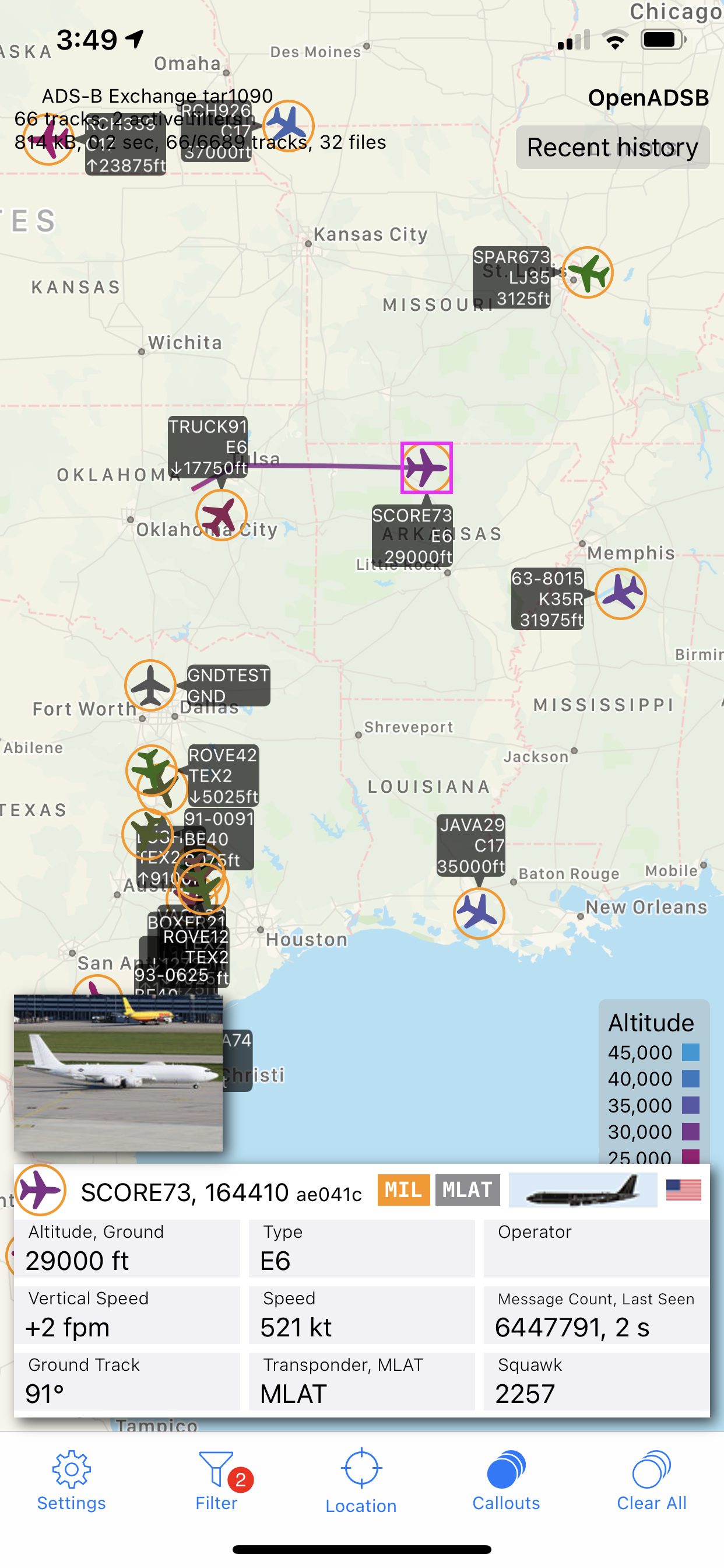The width and height of the screenshot is (724, 1568).
Task: Select the 63-8015 K35R aircraft marker
Action: [x=621, y=593]
